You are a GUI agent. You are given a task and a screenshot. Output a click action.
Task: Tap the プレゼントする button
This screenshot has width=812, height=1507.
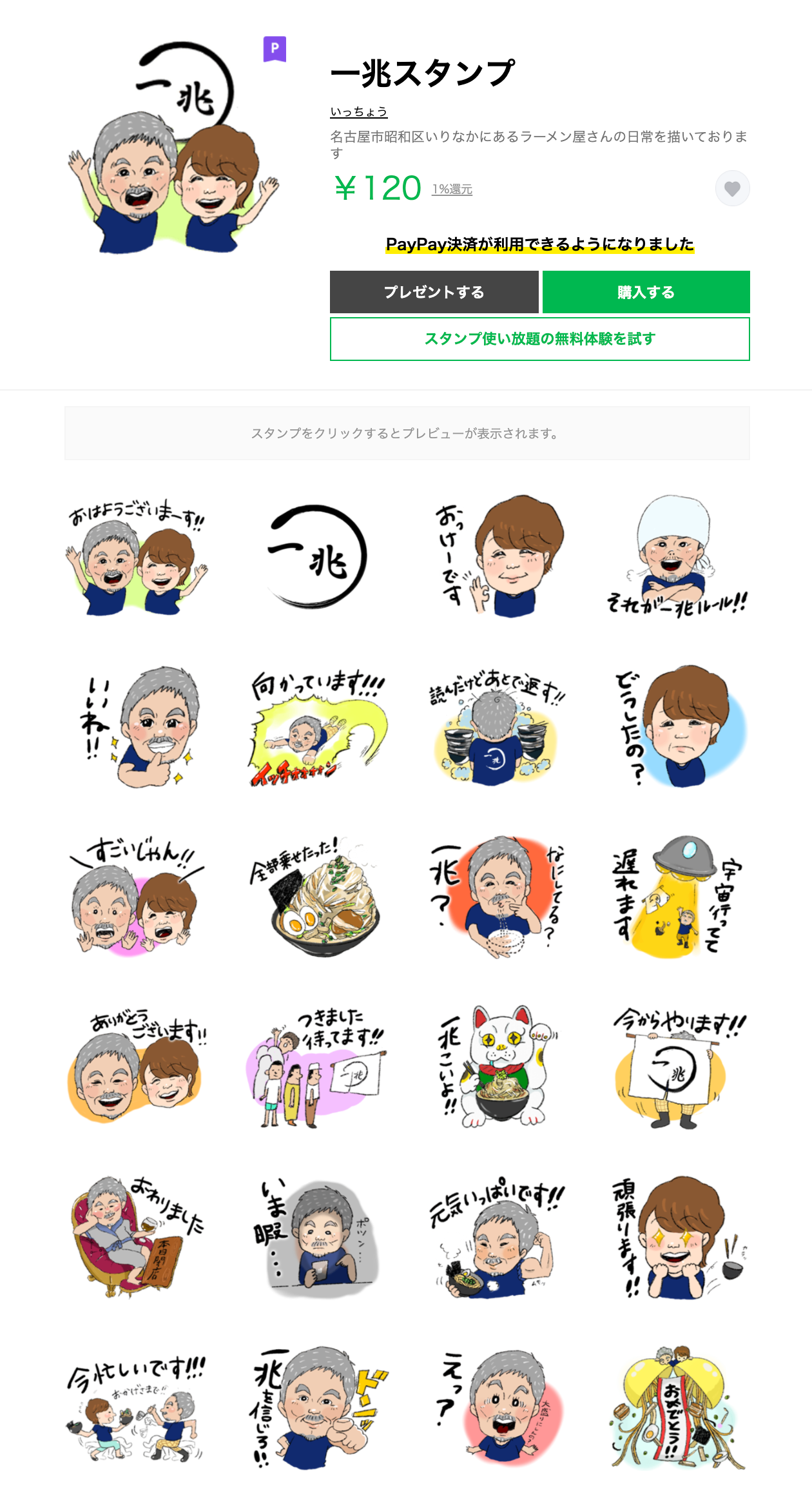point(434,292)
